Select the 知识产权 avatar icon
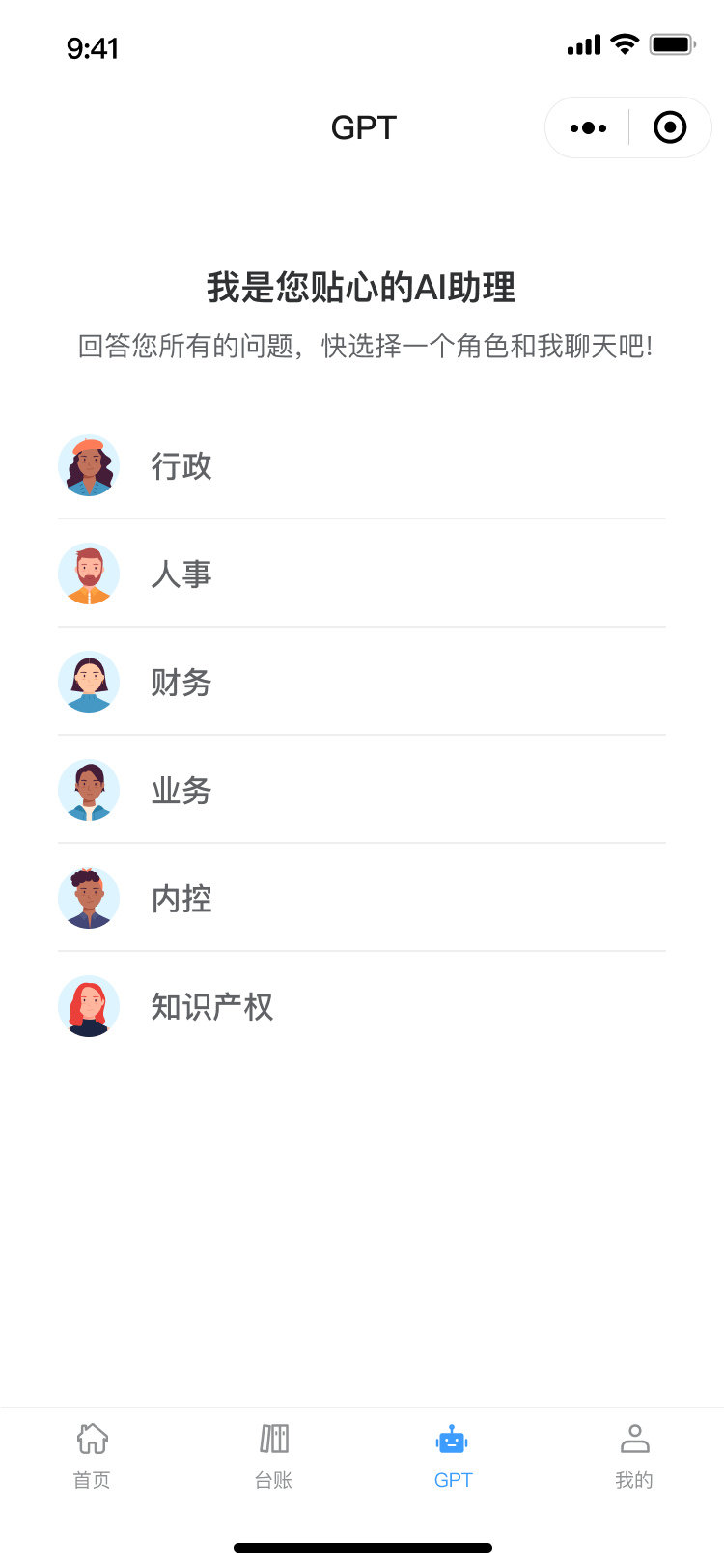The width and height of the screenshot is (724, 1568). [89, 1006]
